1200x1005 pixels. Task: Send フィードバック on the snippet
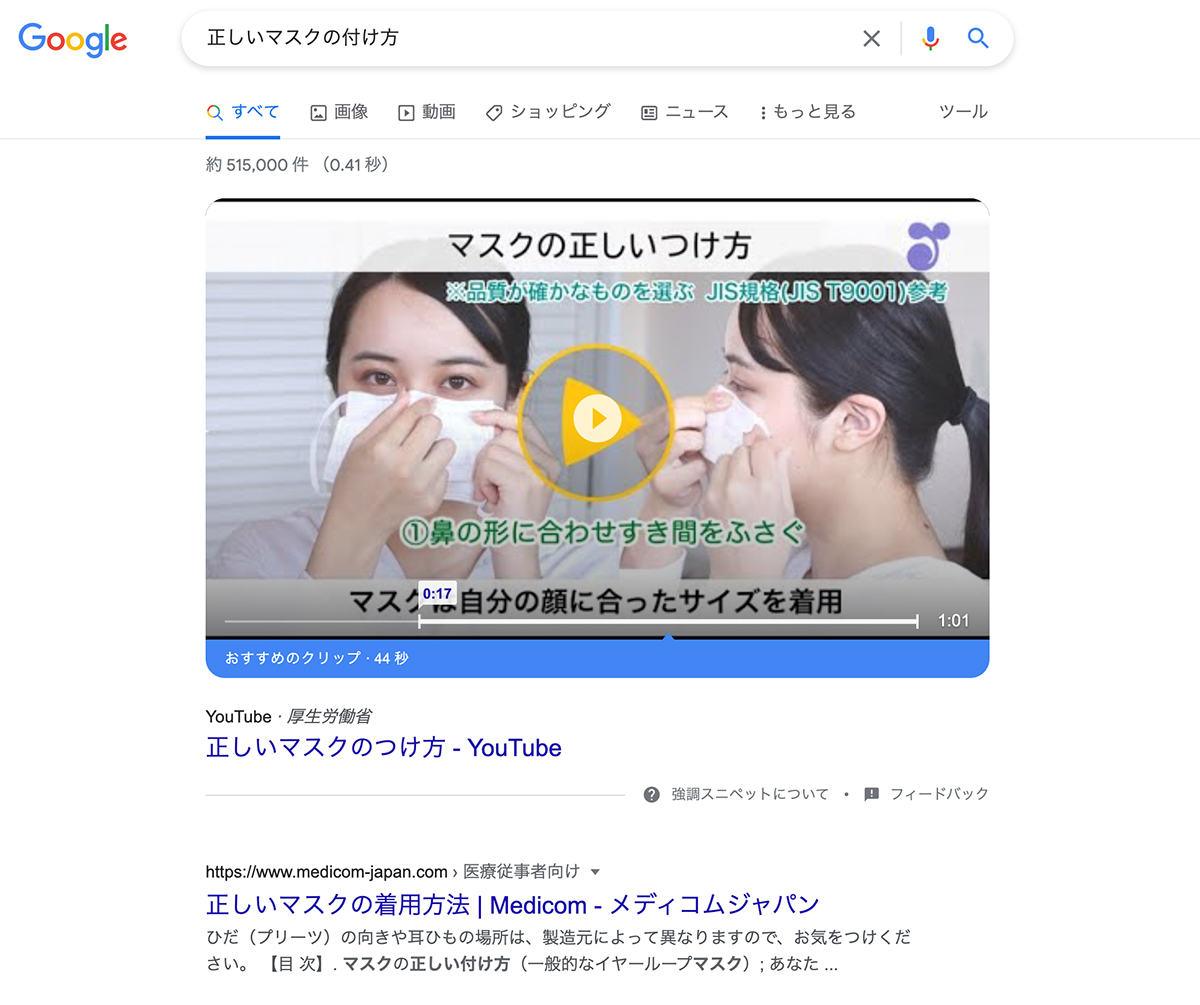pos(927,794)
